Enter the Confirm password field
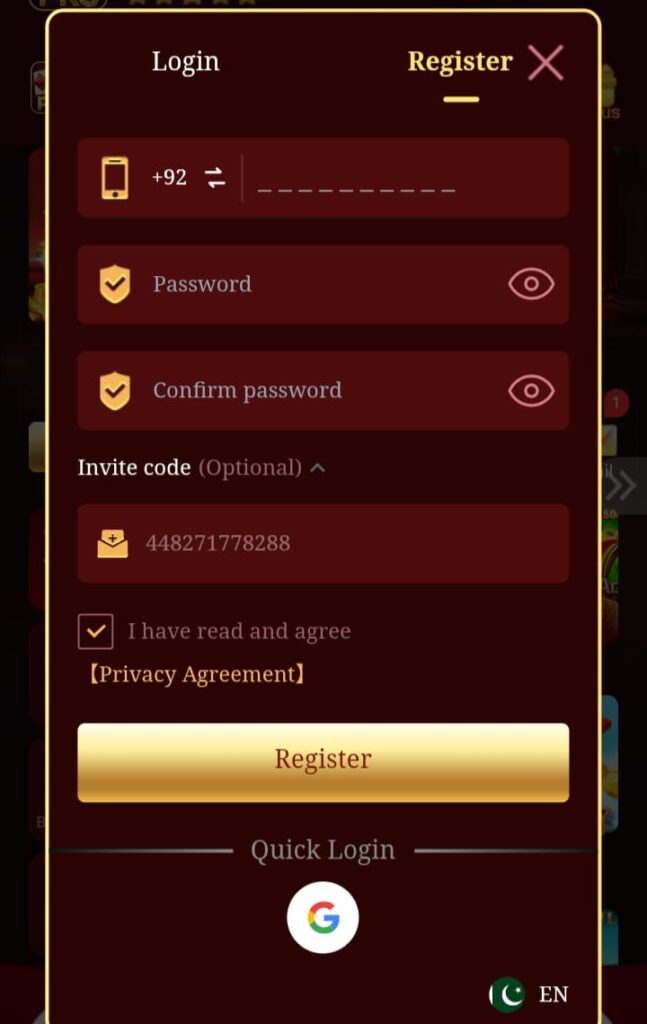The width and height of the screenshot is (647, 1024). click(320, 390)
